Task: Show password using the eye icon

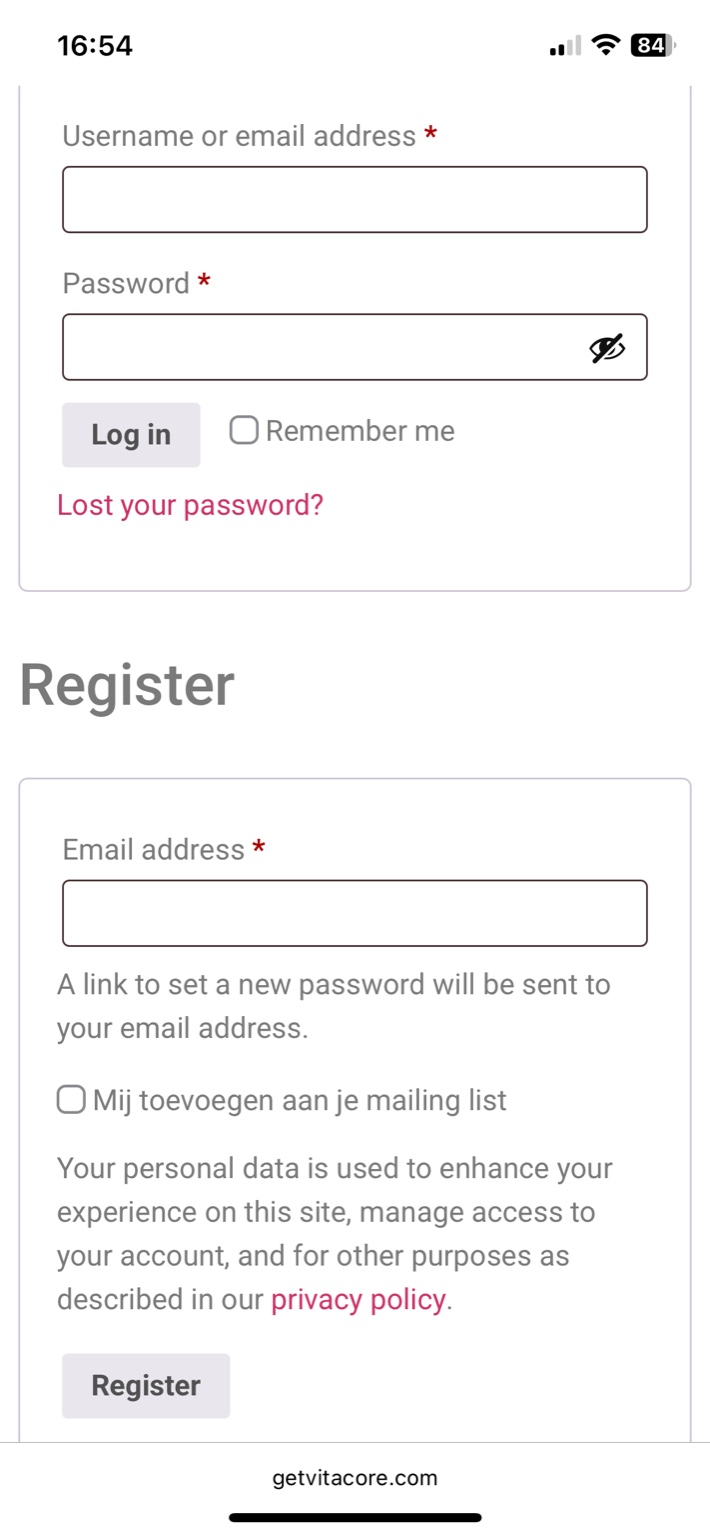Action: 606,348
